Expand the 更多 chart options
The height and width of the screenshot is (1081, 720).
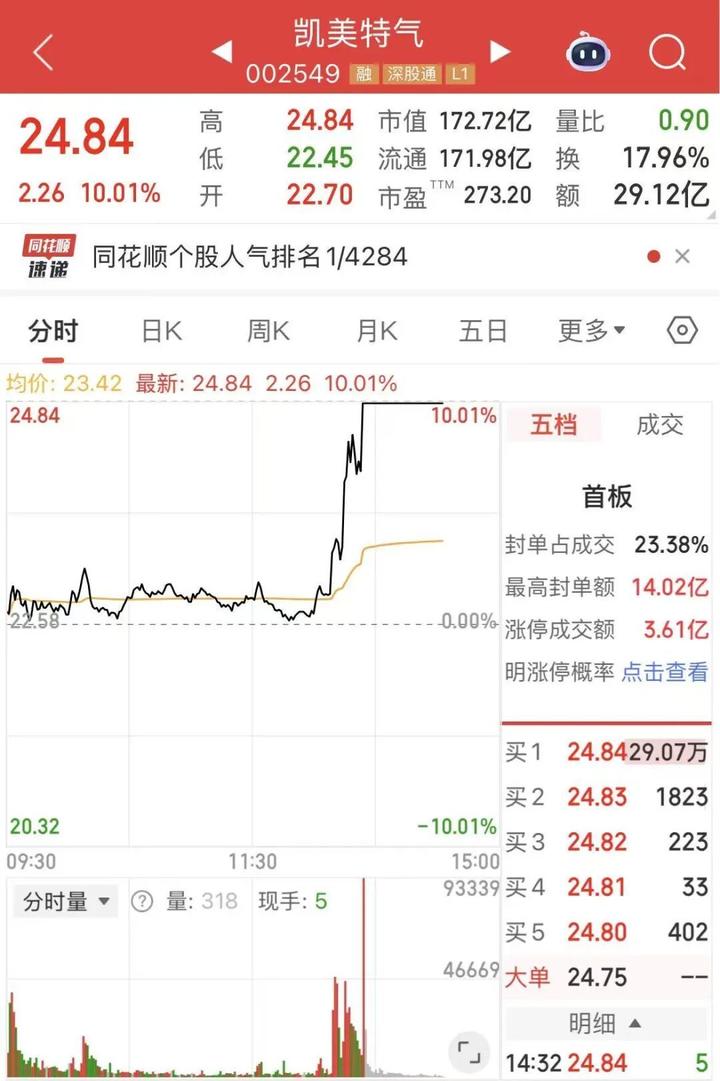tap(591, 331)
